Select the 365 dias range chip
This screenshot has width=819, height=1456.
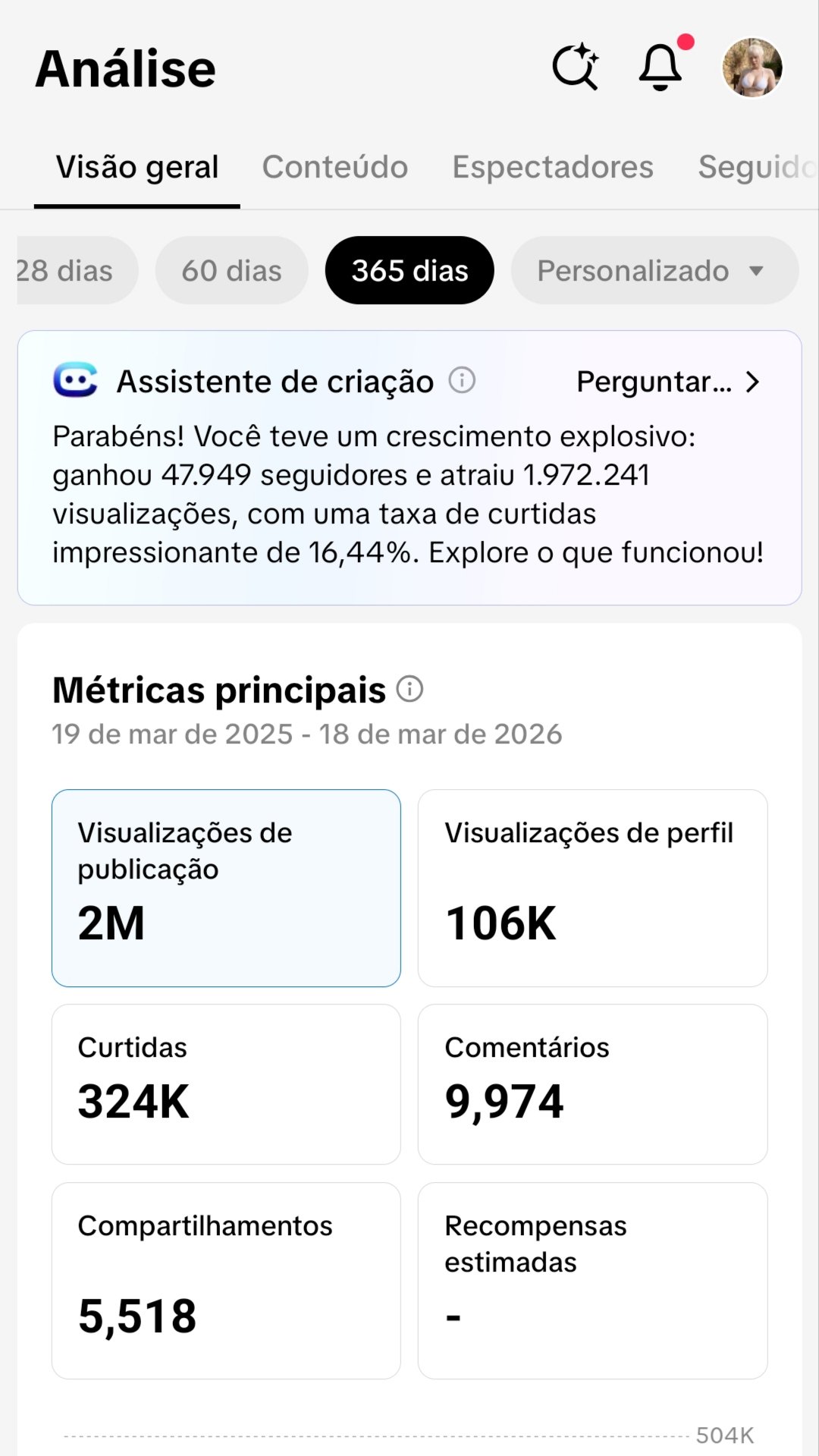pos(409,271)
